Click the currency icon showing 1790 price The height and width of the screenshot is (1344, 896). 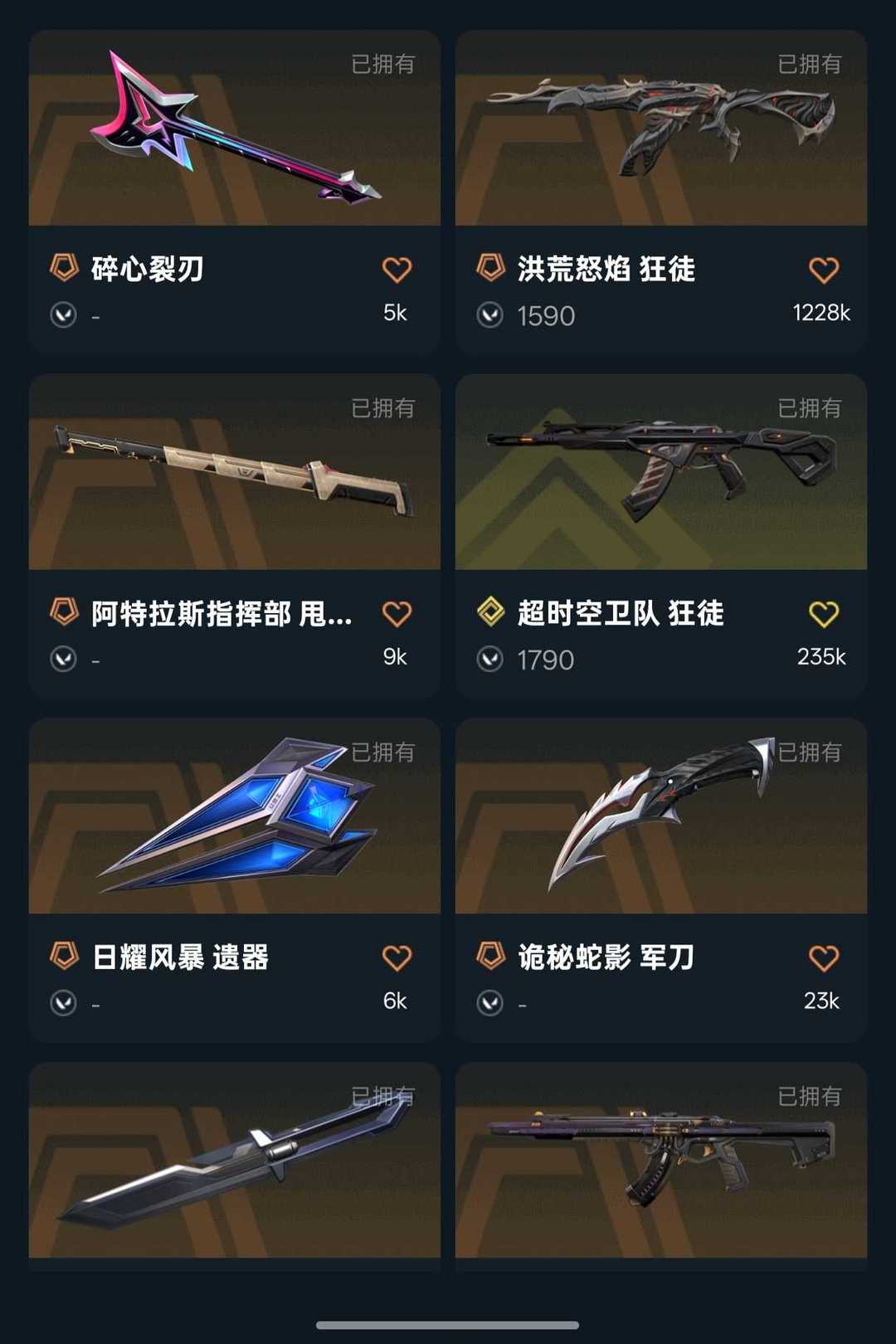tap(489, 660)
